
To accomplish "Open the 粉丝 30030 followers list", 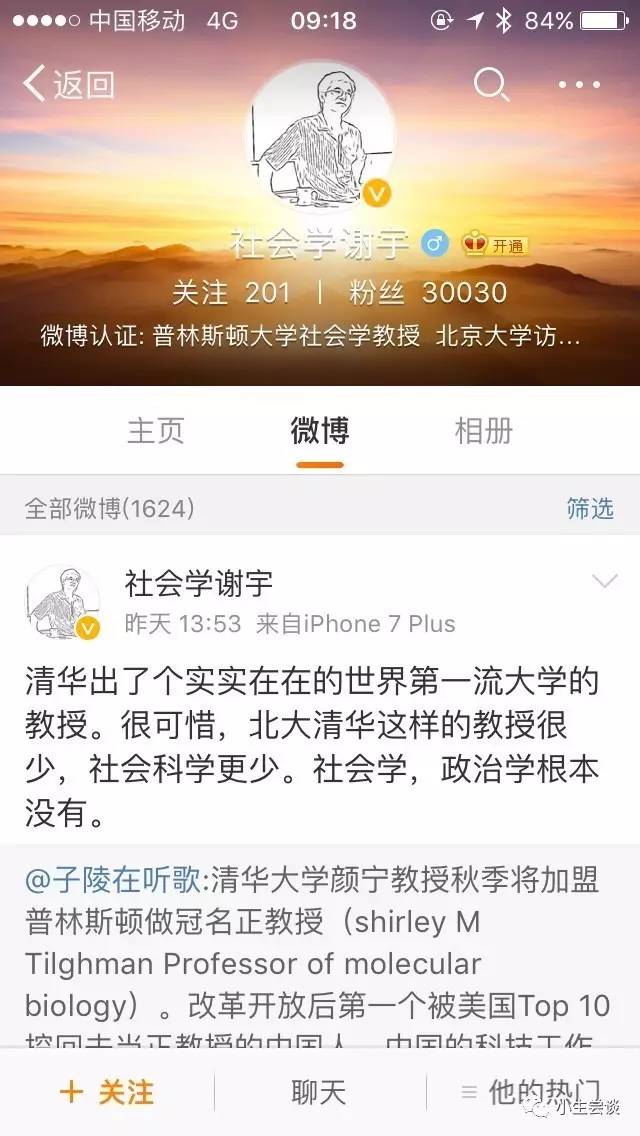I will coord(428,292).
